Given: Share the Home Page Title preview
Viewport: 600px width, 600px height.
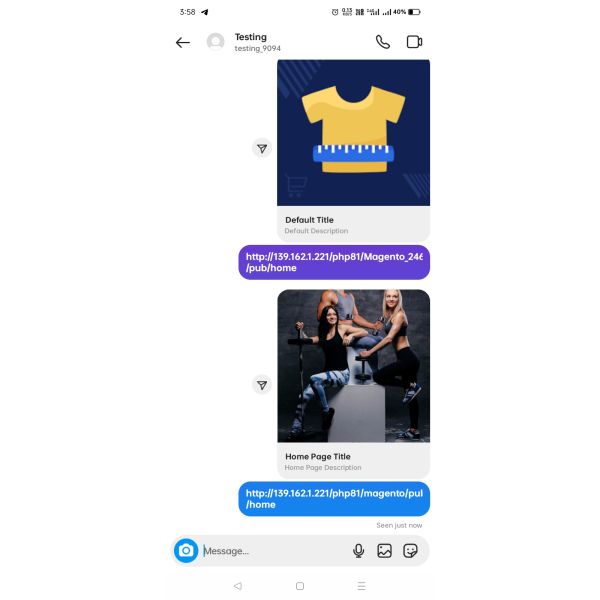Looking at the screenshot, I should coord(261,385).
